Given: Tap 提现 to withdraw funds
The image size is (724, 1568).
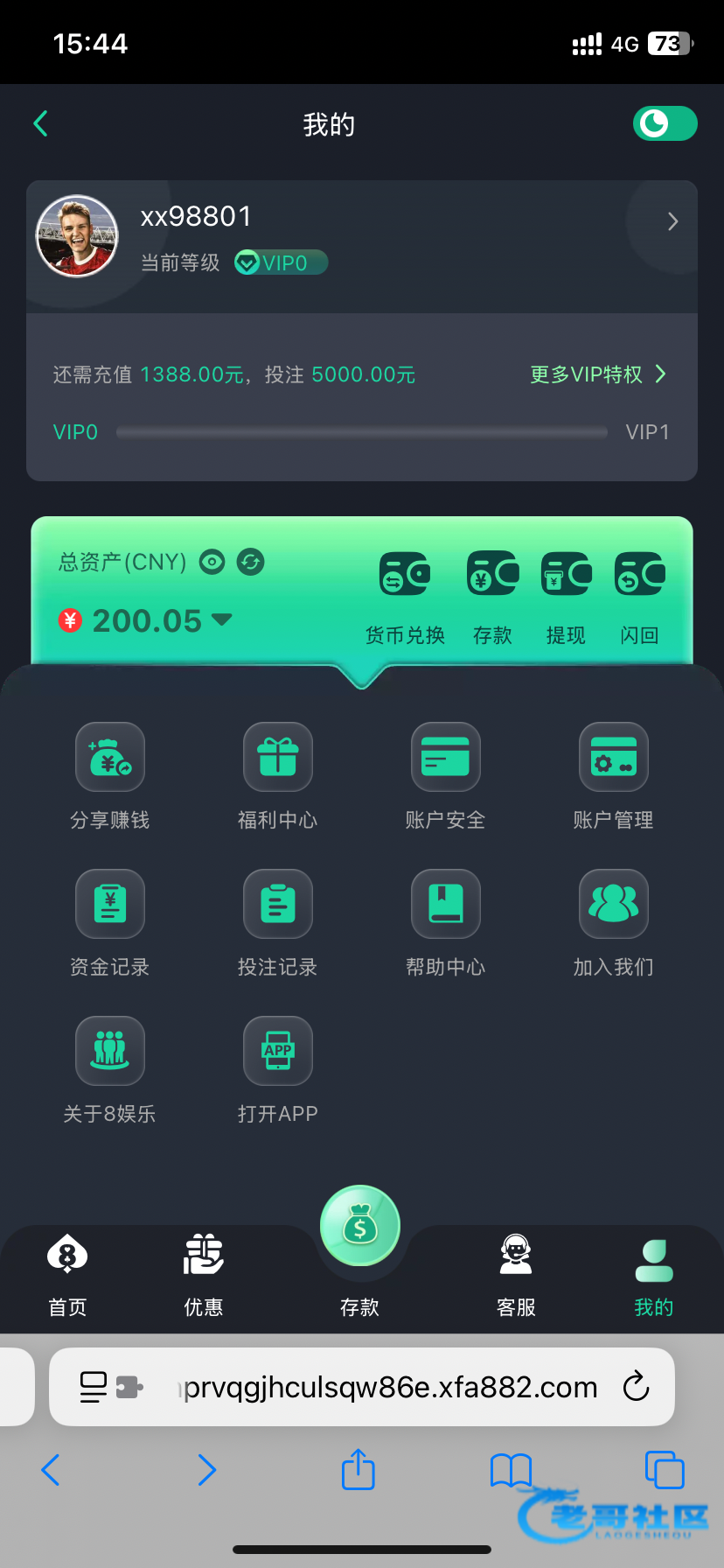Looking at the screenshot, I should coord(566,595).
